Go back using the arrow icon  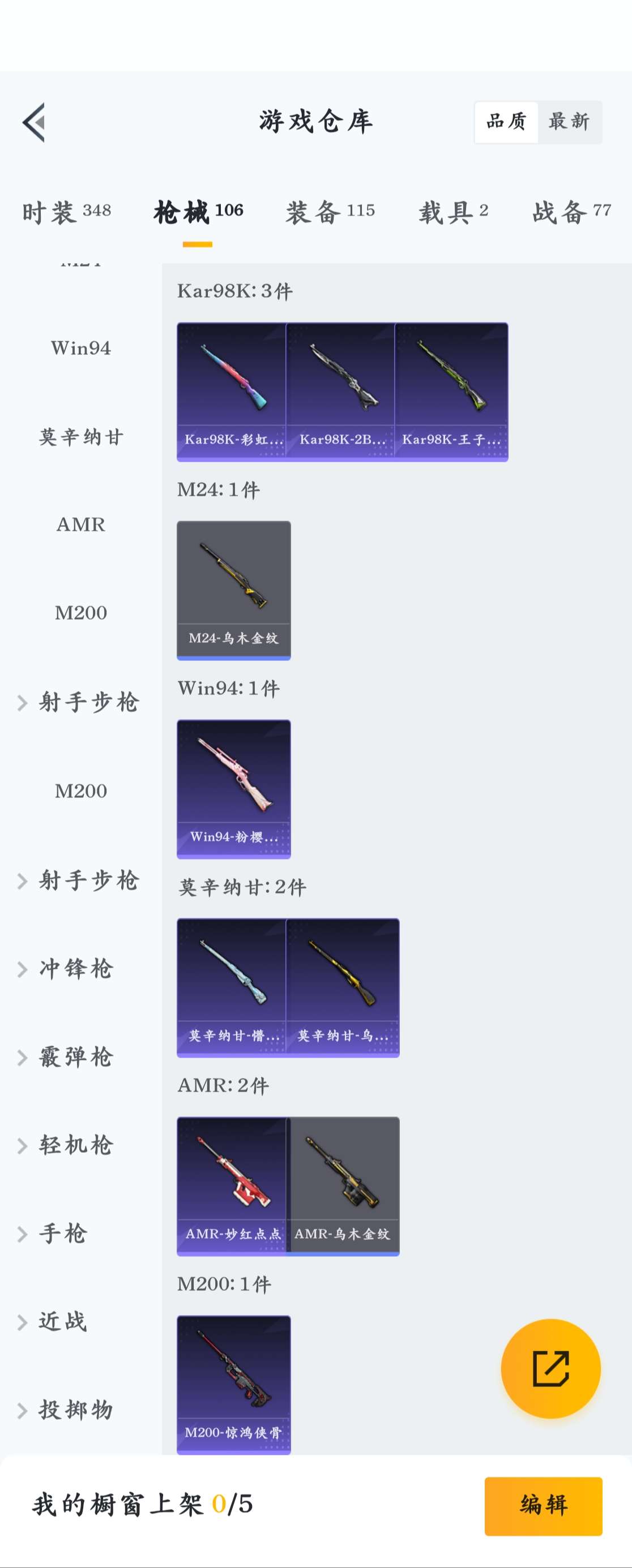(34, 122)
